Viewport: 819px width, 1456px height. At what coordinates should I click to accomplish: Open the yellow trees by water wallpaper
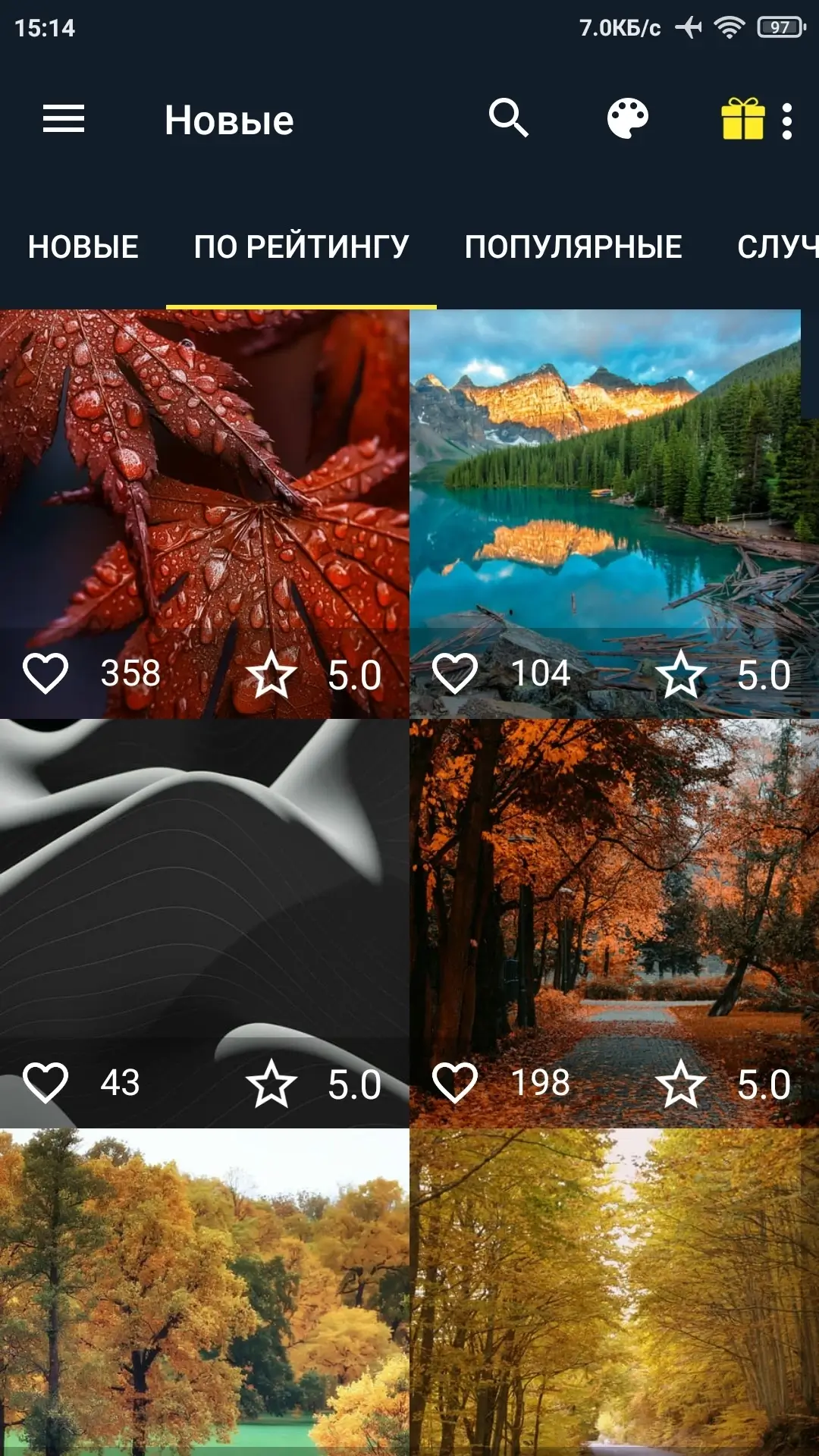pos(205,1289)
